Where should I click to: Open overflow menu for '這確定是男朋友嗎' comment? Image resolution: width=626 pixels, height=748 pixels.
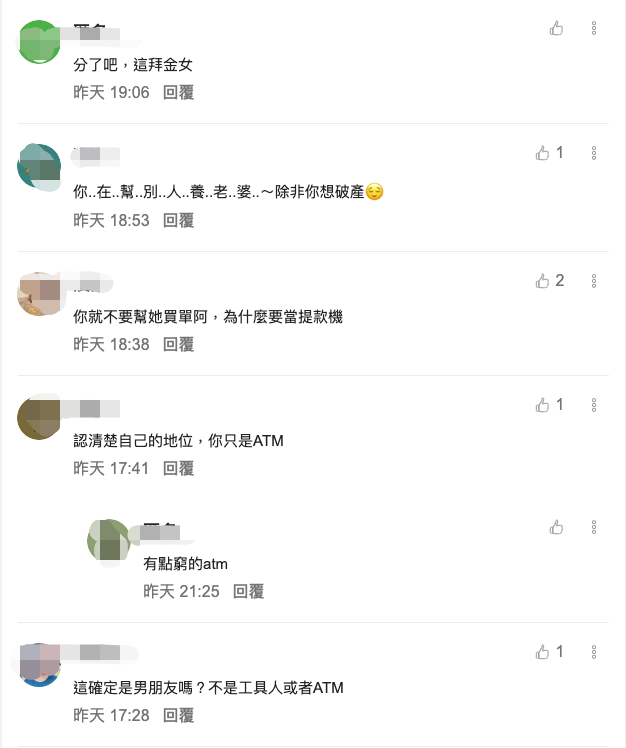pos(594,652)
